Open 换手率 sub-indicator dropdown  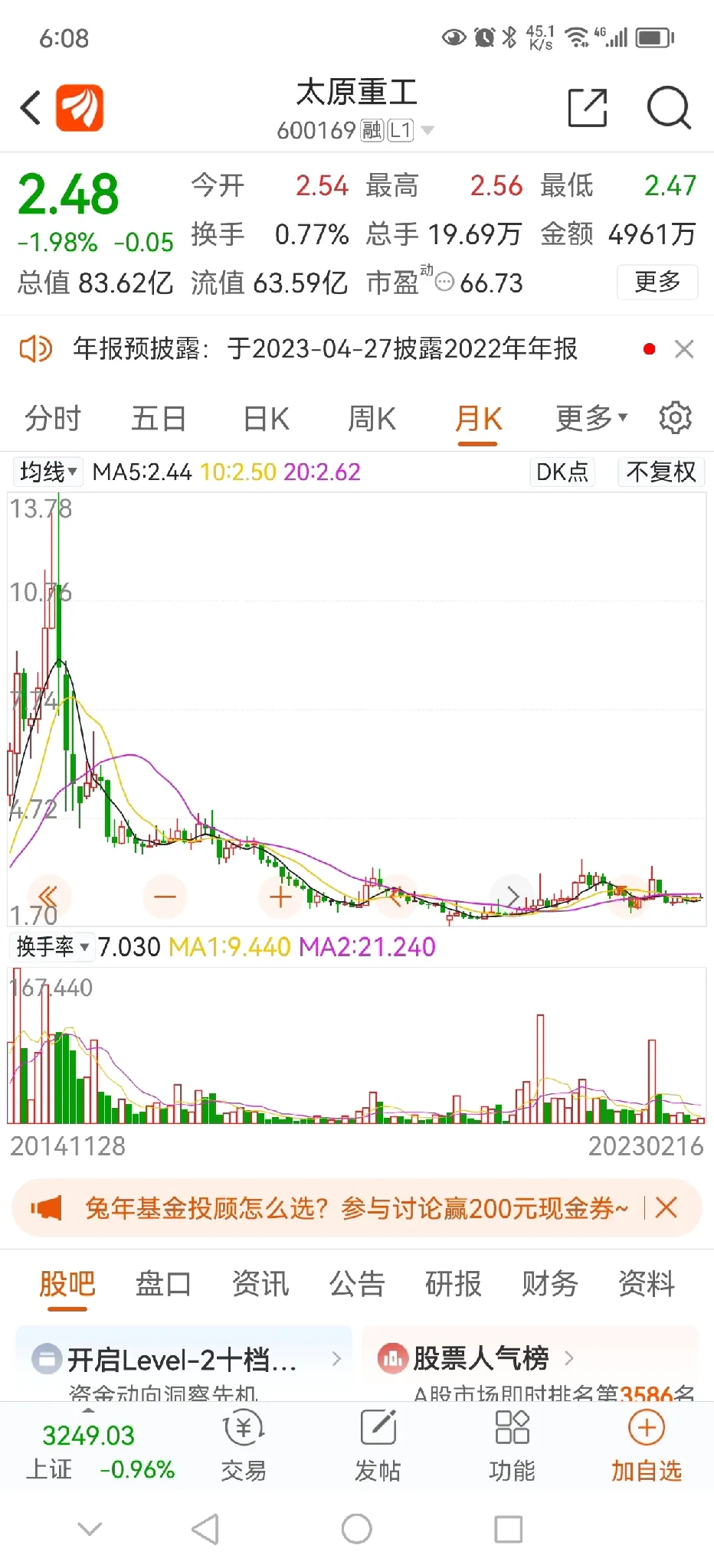click(52, 947)
